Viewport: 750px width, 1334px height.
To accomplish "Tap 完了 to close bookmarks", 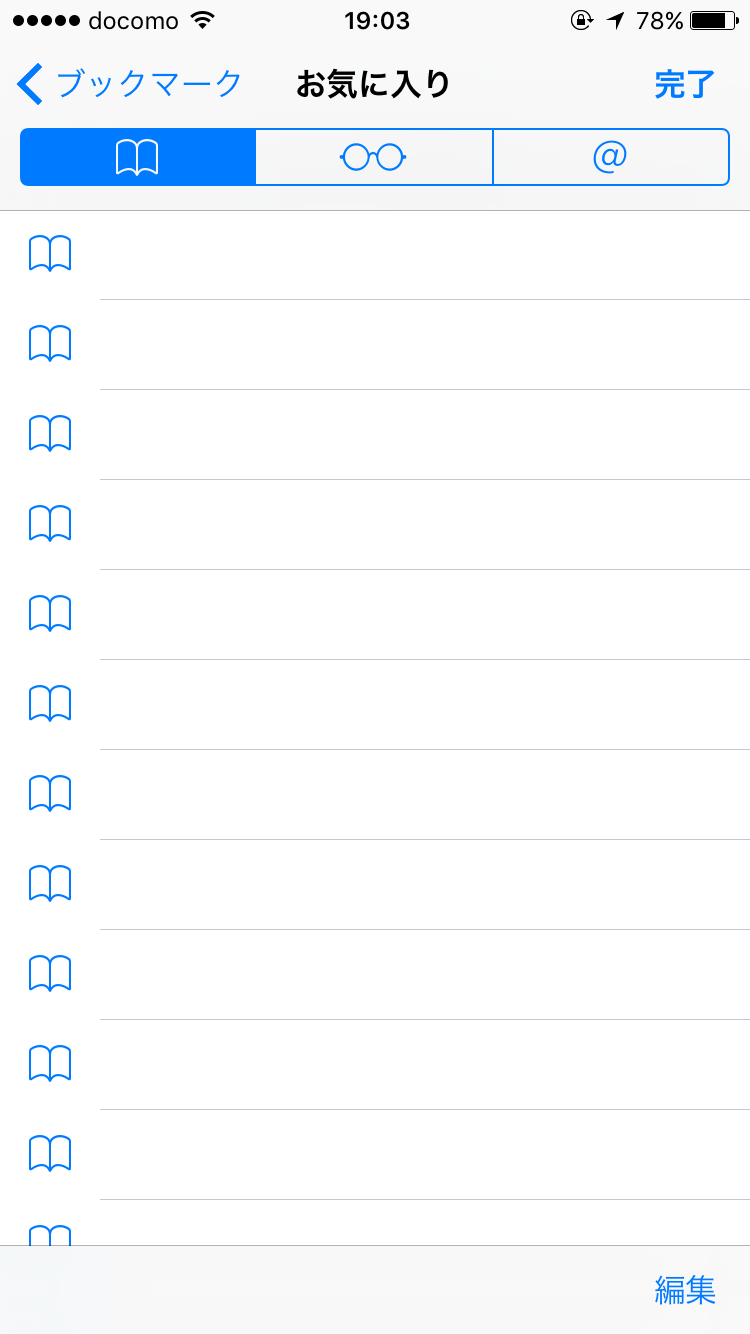I will coord(685,84).
